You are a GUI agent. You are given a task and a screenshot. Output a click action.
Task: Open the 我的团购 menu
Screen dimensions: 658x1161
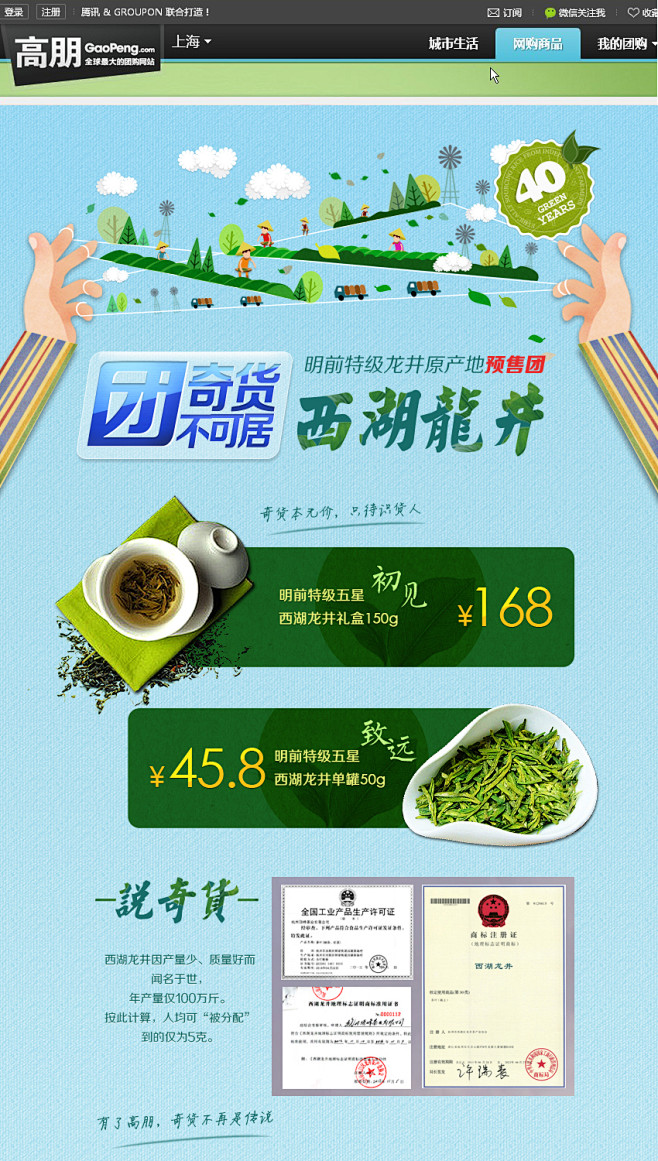click(626, 44)
